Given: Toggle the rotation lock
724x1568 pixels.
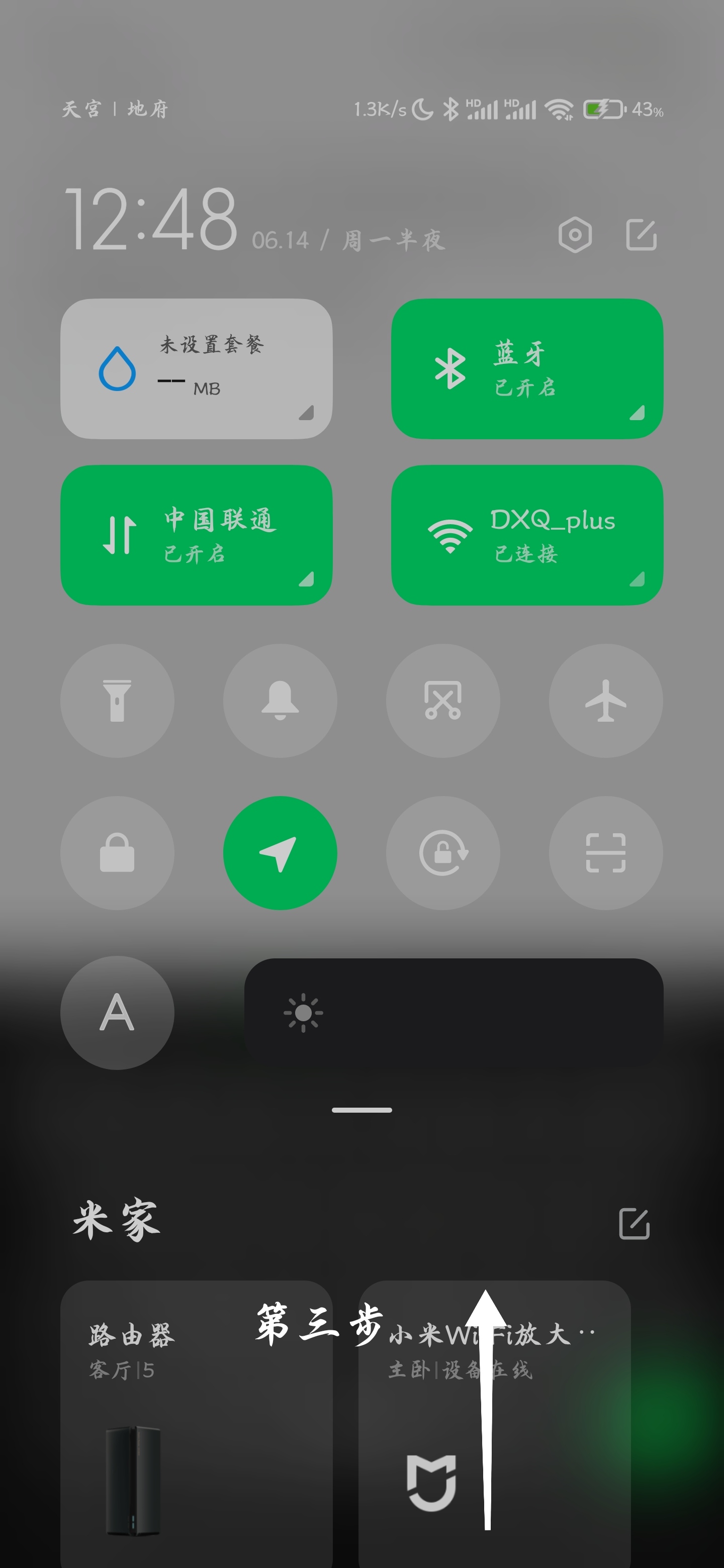Looking at the screenshot, I should (x=442, y=853).
